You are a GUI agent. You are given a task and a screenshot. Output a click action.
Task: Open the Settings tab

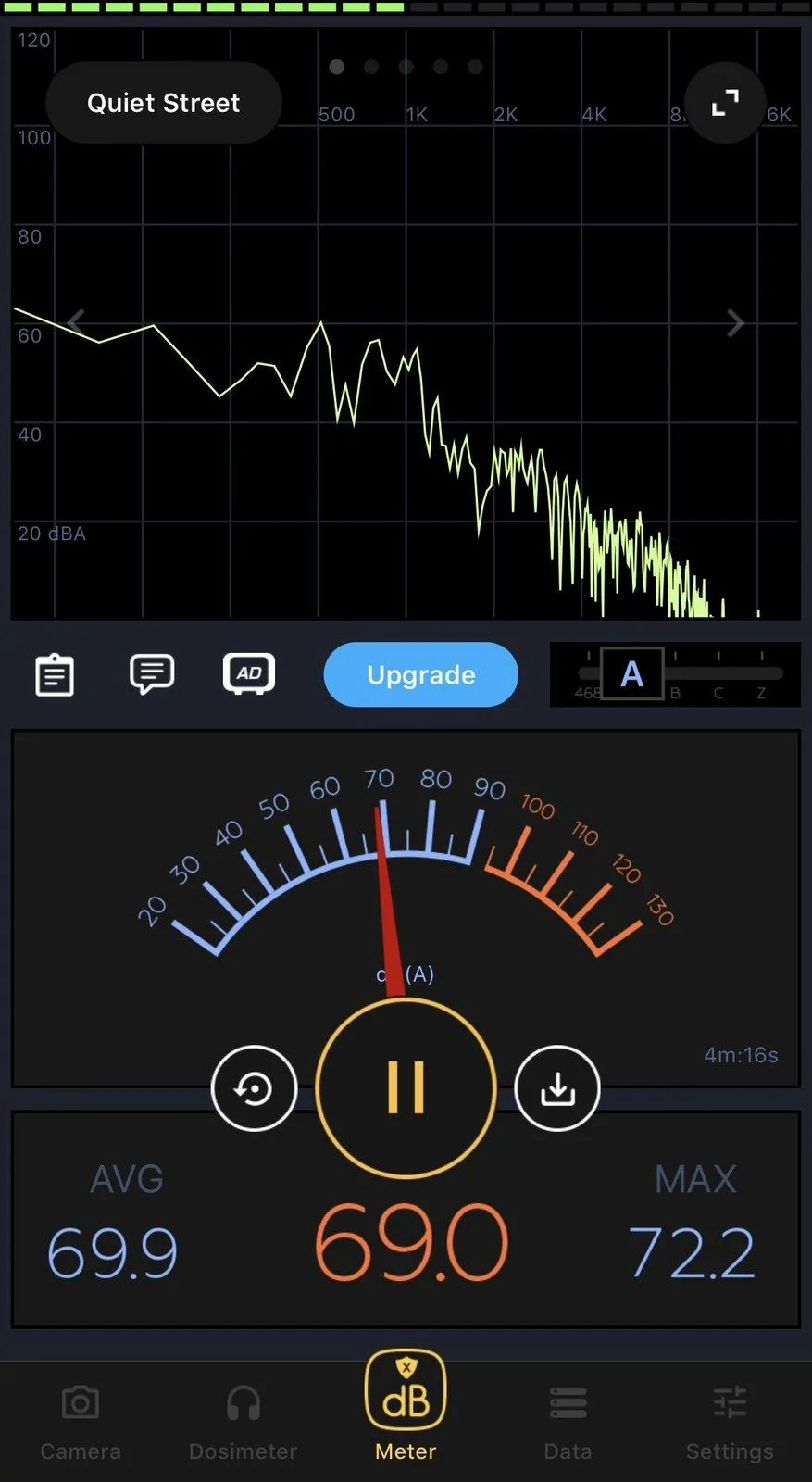(730, 1423)
